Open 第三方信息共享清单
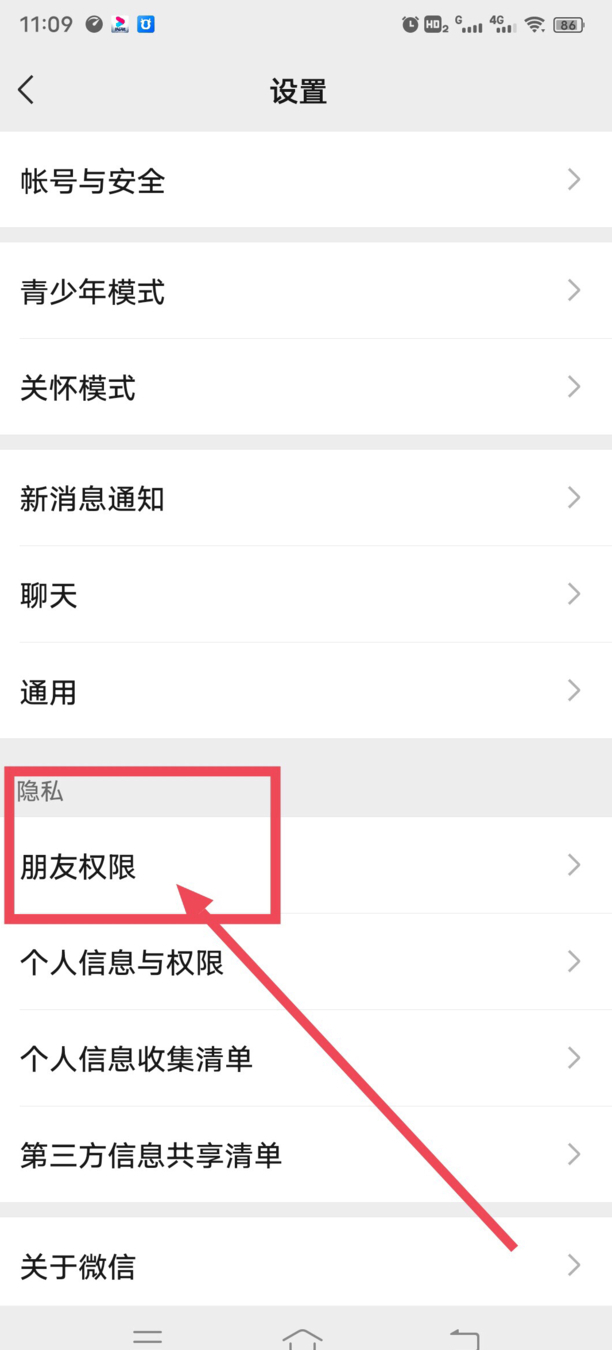Viewport: 612px width, 1350px height. [x=305, y=1155]
